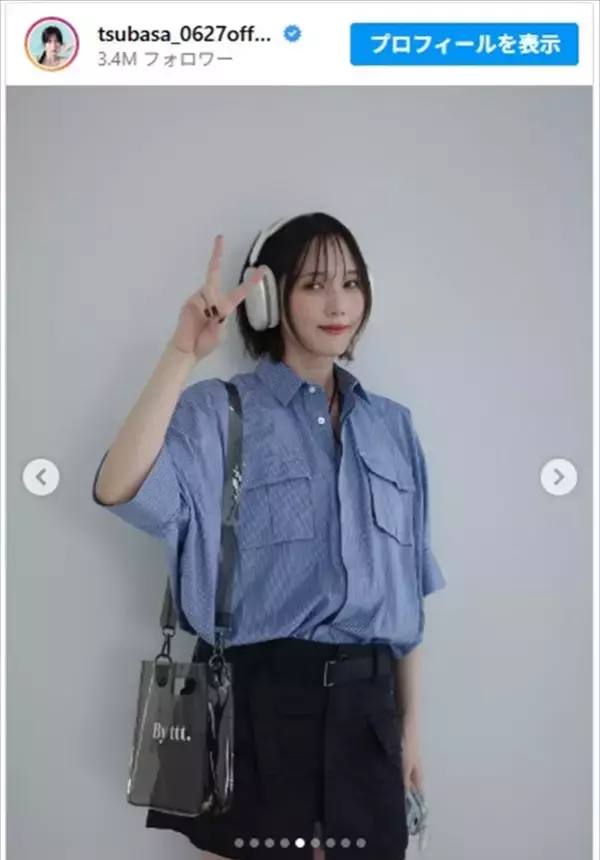This screenshot has width=600, height=860.
Task: Go to the previous photo in carousel
Action: (41, 477)
